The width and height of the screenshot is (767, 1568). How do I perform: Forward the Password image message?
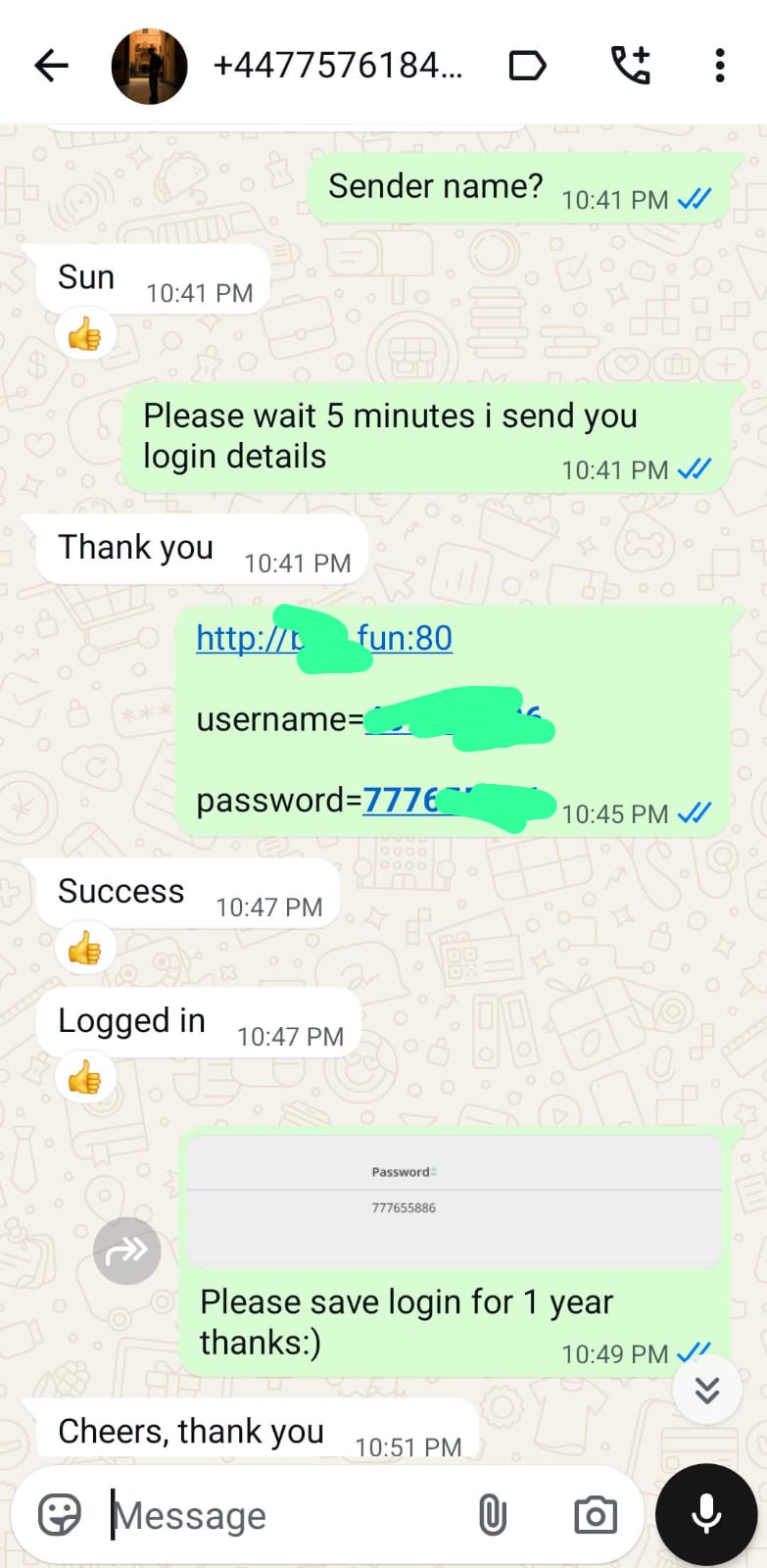127,1250
